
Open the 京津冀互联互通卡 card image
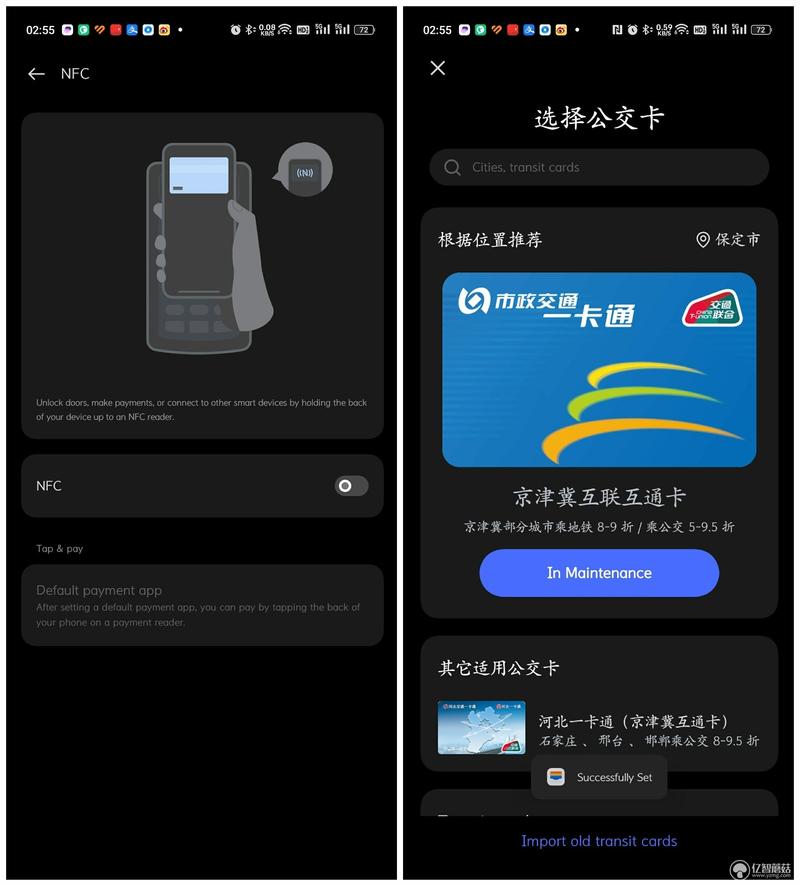pos(599,370)
